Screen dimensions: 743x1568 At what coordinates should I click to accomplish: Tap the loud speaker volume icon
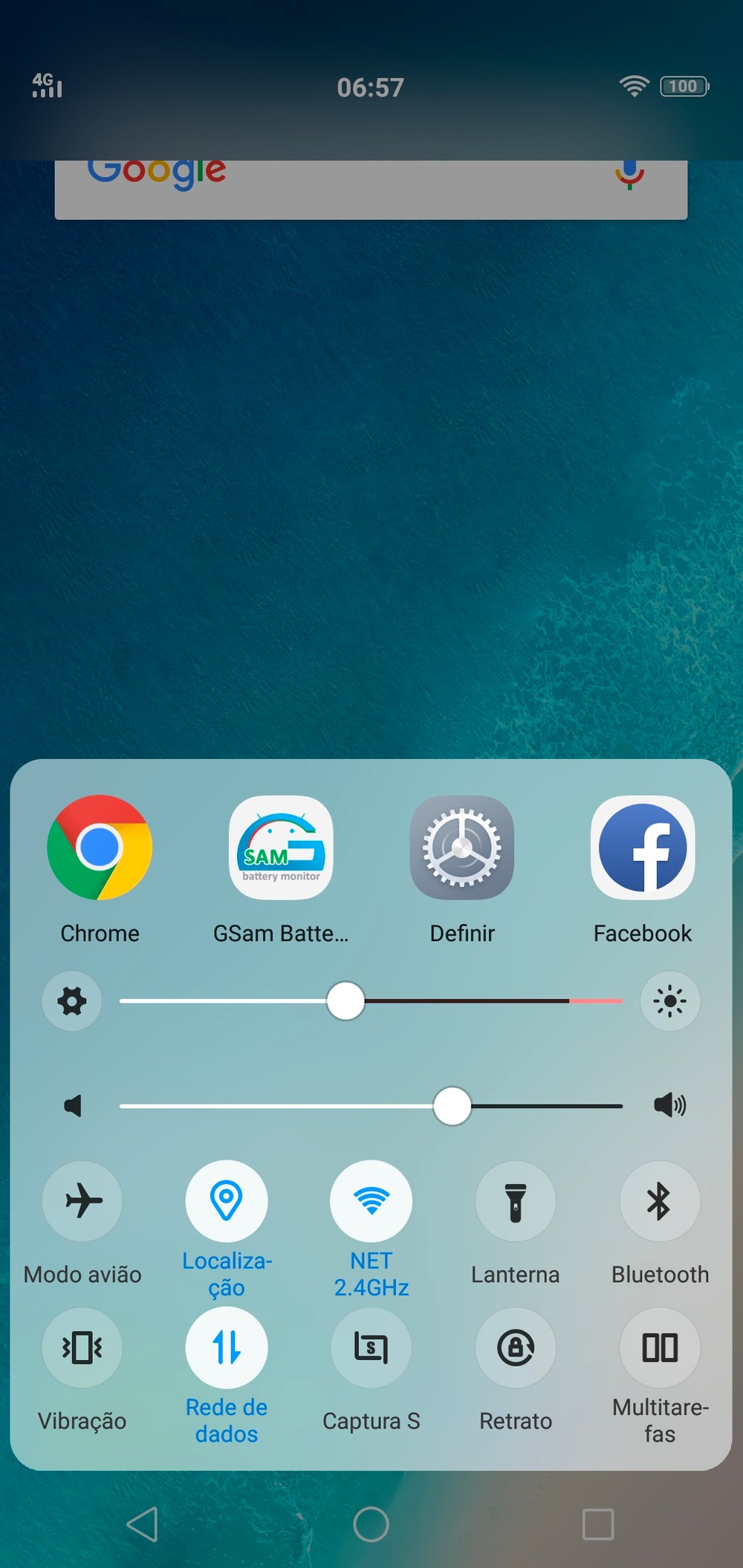669,1106
